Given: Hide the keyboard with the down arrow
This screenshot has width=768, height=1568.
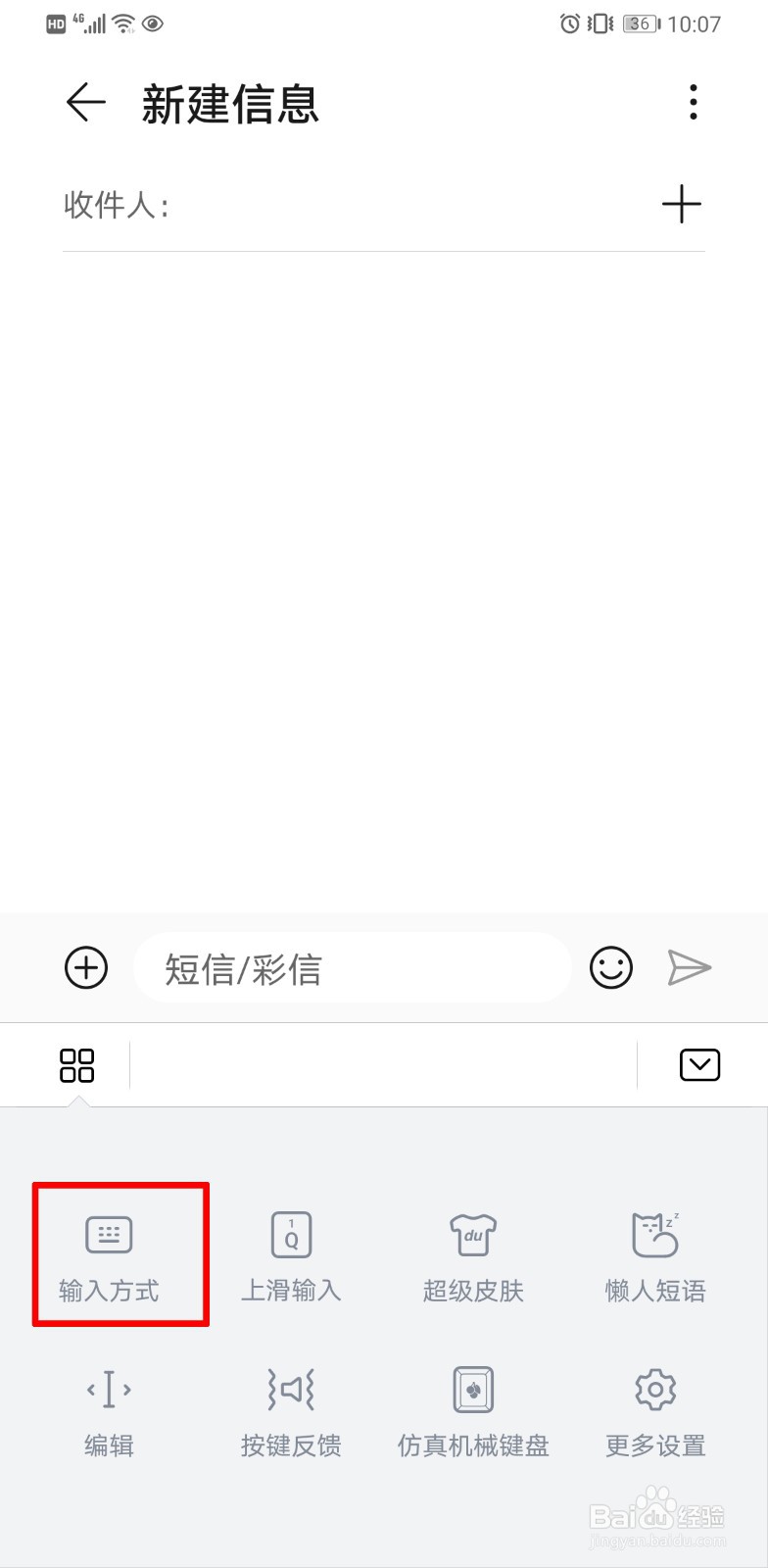Looking at the screenshot, I should 699,1065.
